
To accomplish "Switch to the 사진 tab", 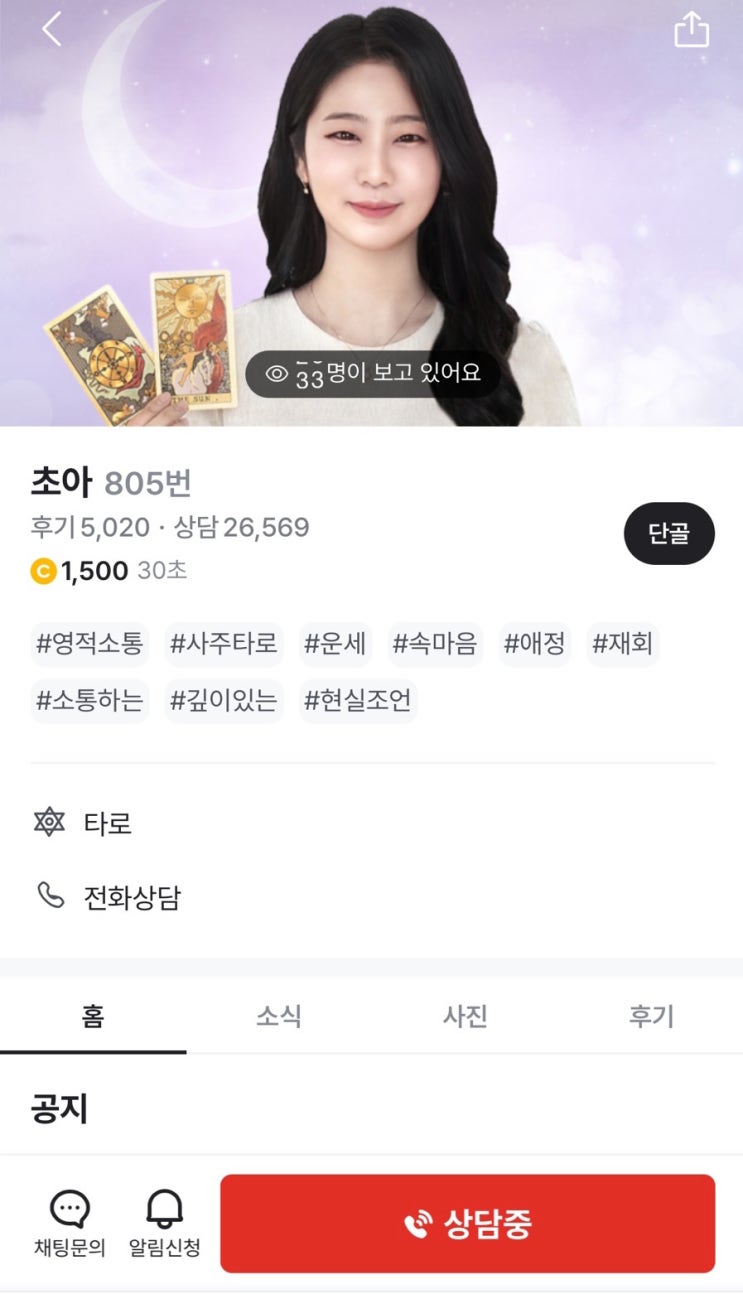I will [465, 1017].
